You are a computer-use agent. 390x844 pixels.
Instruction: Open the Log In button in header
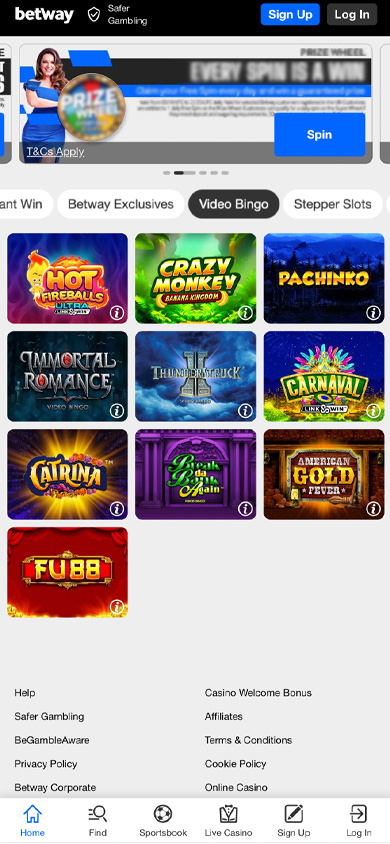pos(352,15)
